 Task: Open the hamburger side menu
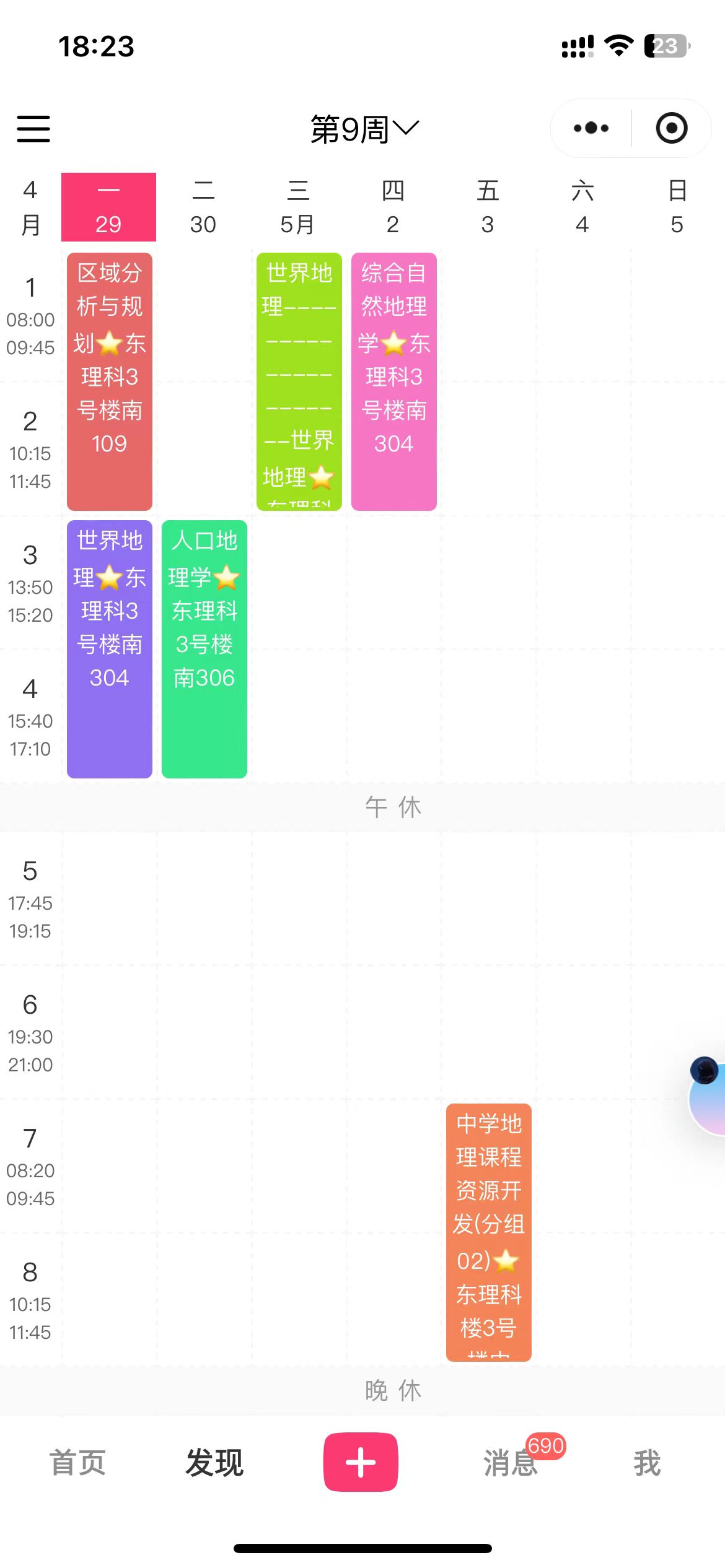pyautogui.click(x=33, y=129)
